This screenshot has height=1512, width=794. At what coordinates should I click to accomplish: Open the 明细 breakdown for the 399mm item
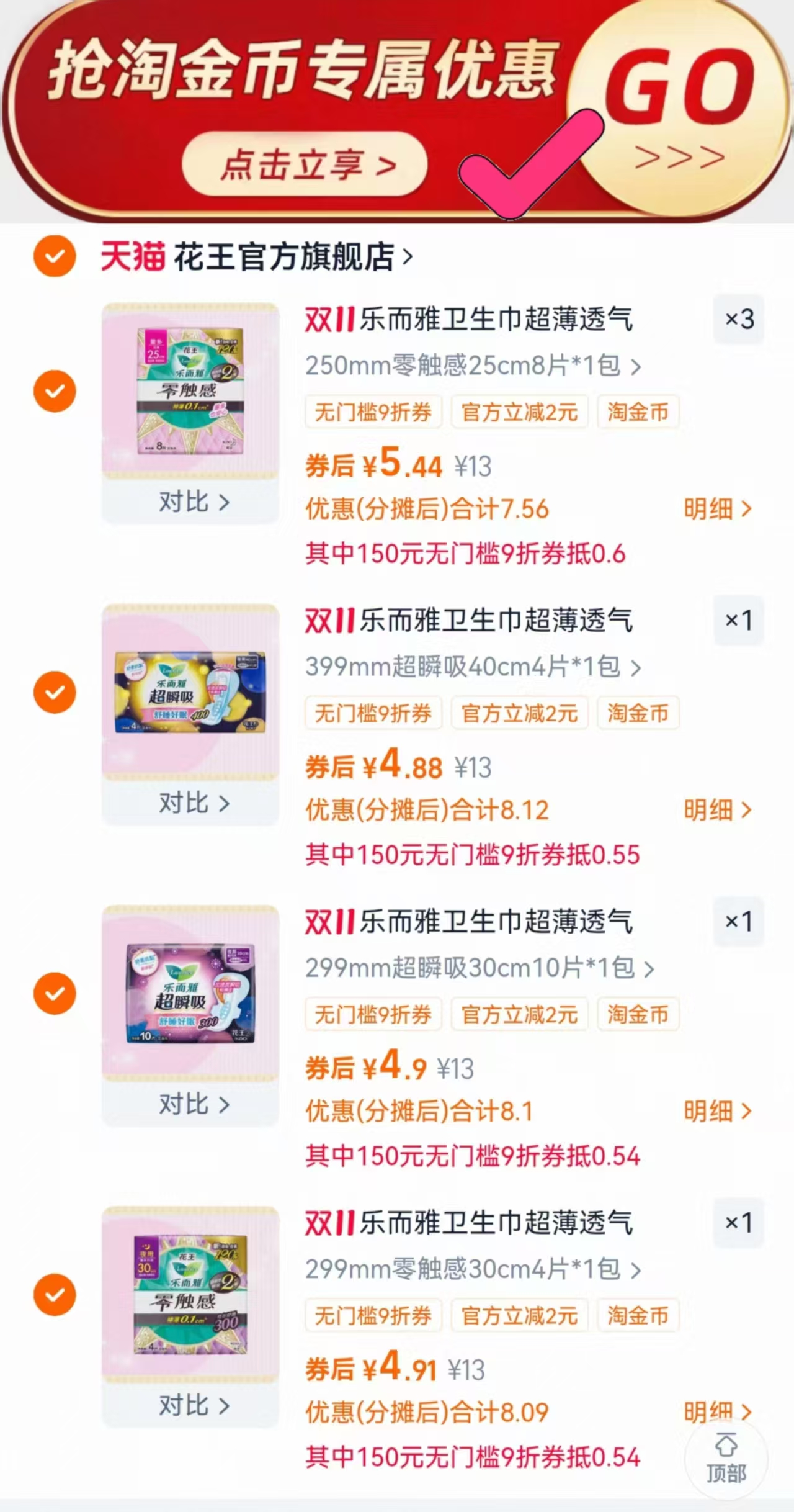[718, 810]
